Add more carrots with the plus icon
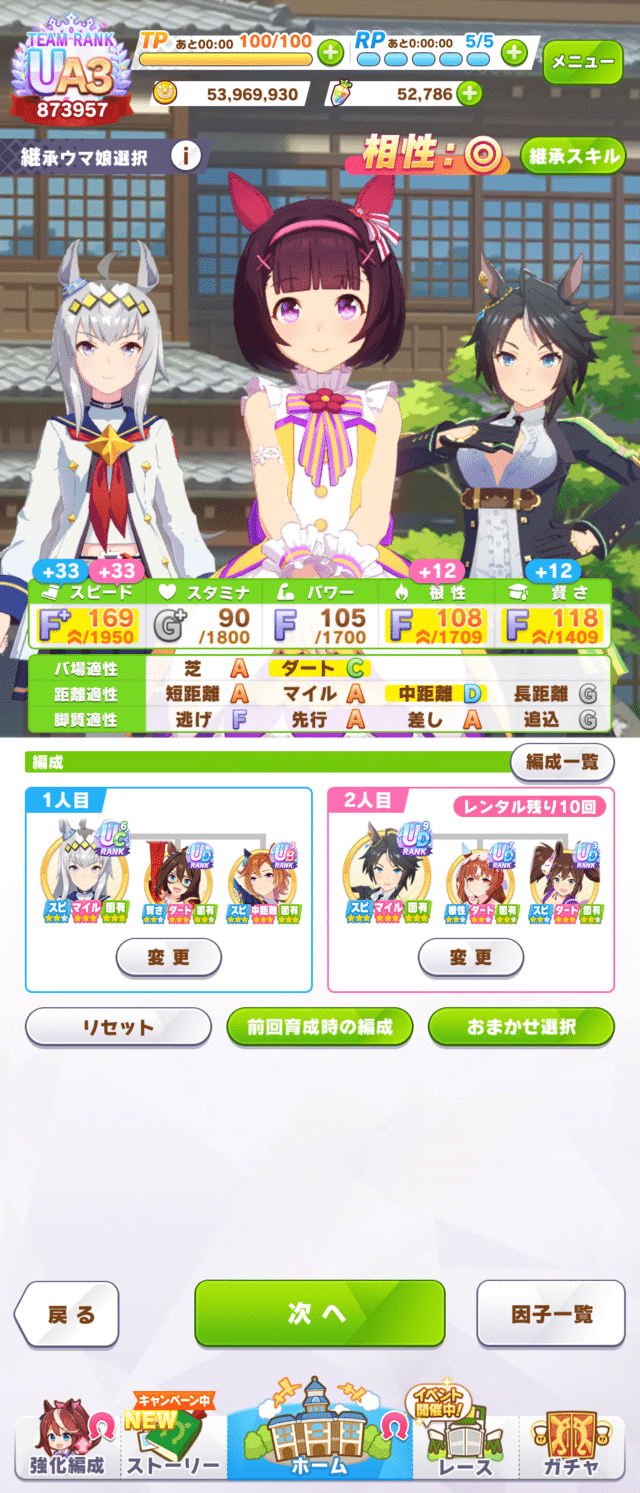This screenshot has height=1493, width=640. click(468, 94)
